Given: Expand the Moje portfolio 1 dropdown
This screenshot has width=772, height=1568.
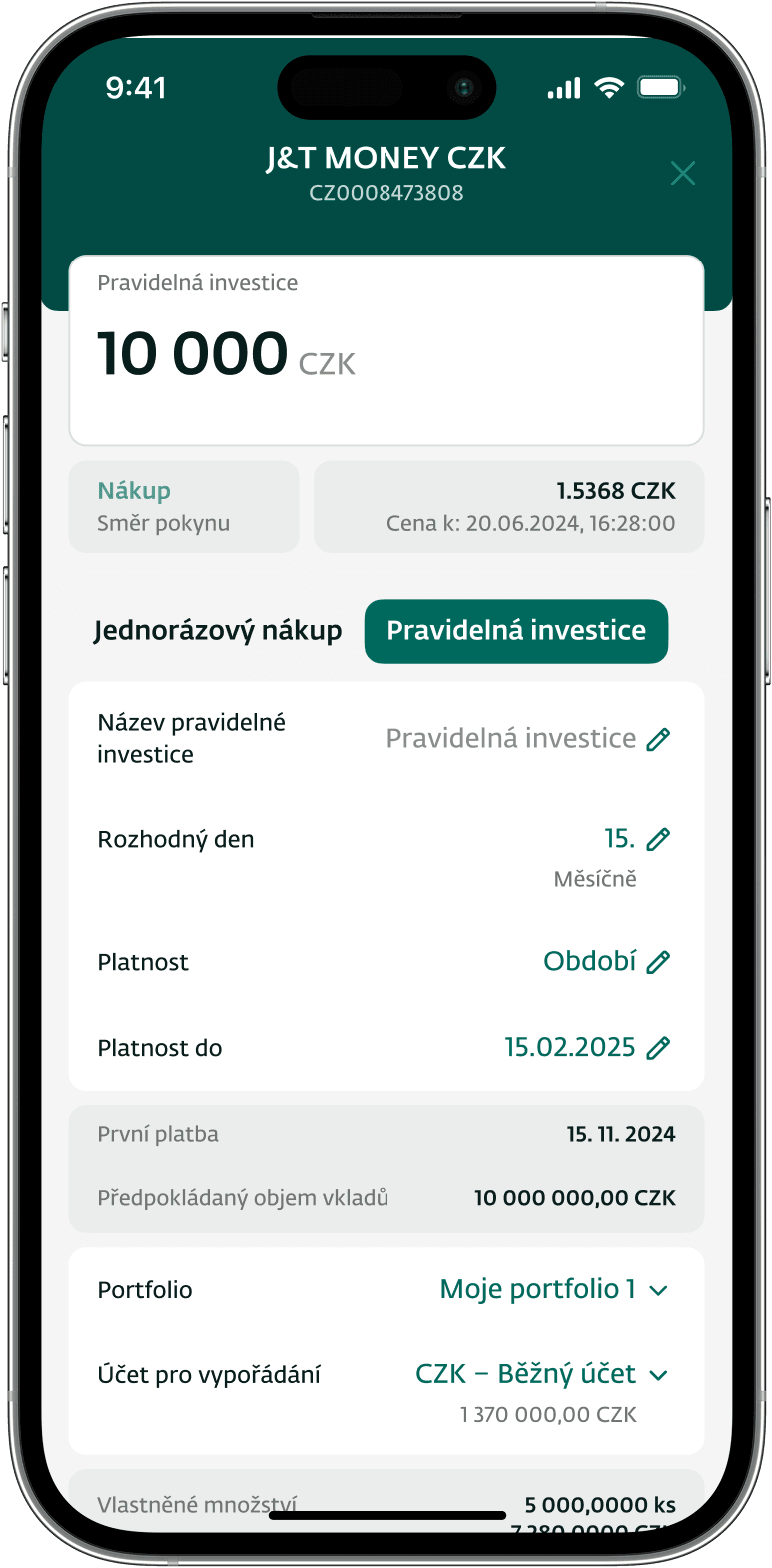Looking at the screenshot, I should [x=554, y=1290].
